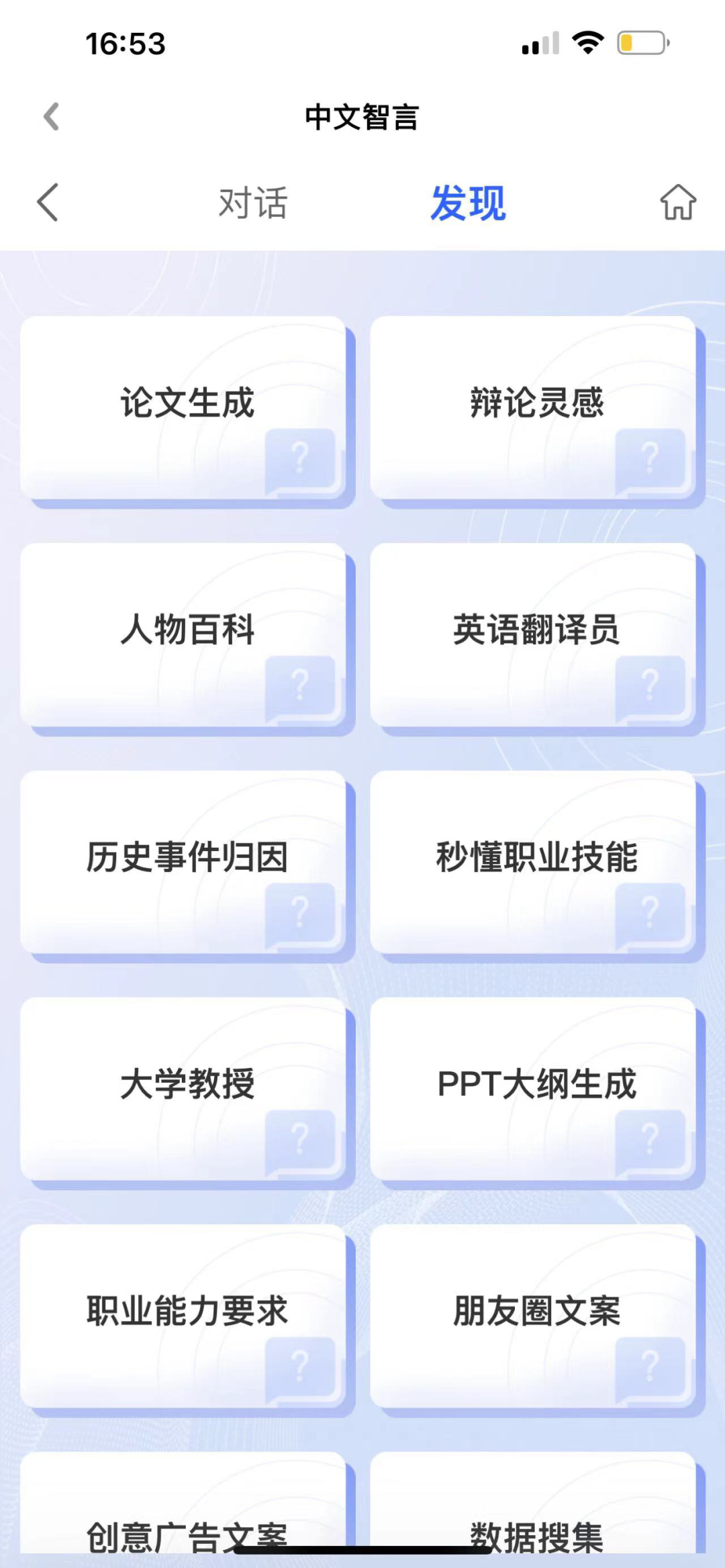Tap the back arrow beside 中文智言 title
The image size is (725, 1568).
click(x=52, y=117)
